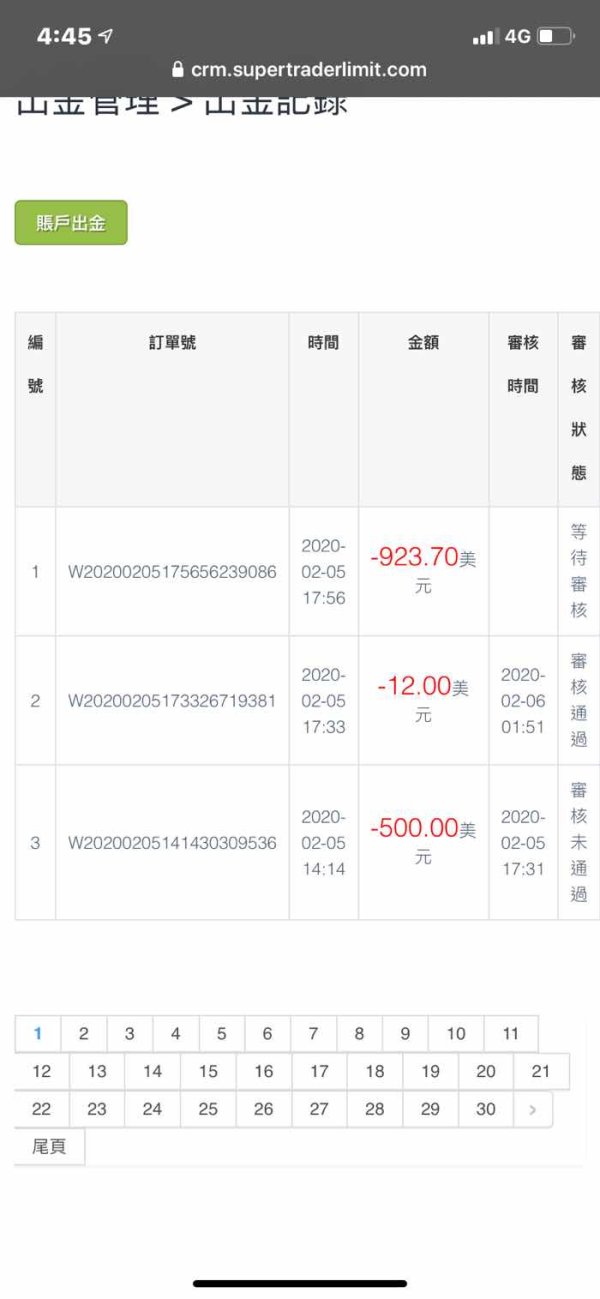Open page 11 of withdrawal records
This screenshot has height=1299, width=600.
[x=511, y=1034]
